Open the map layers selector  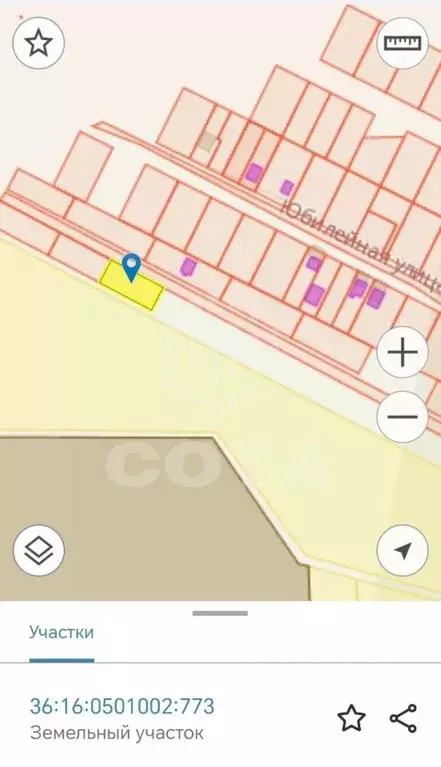click(x=39, y=551)
